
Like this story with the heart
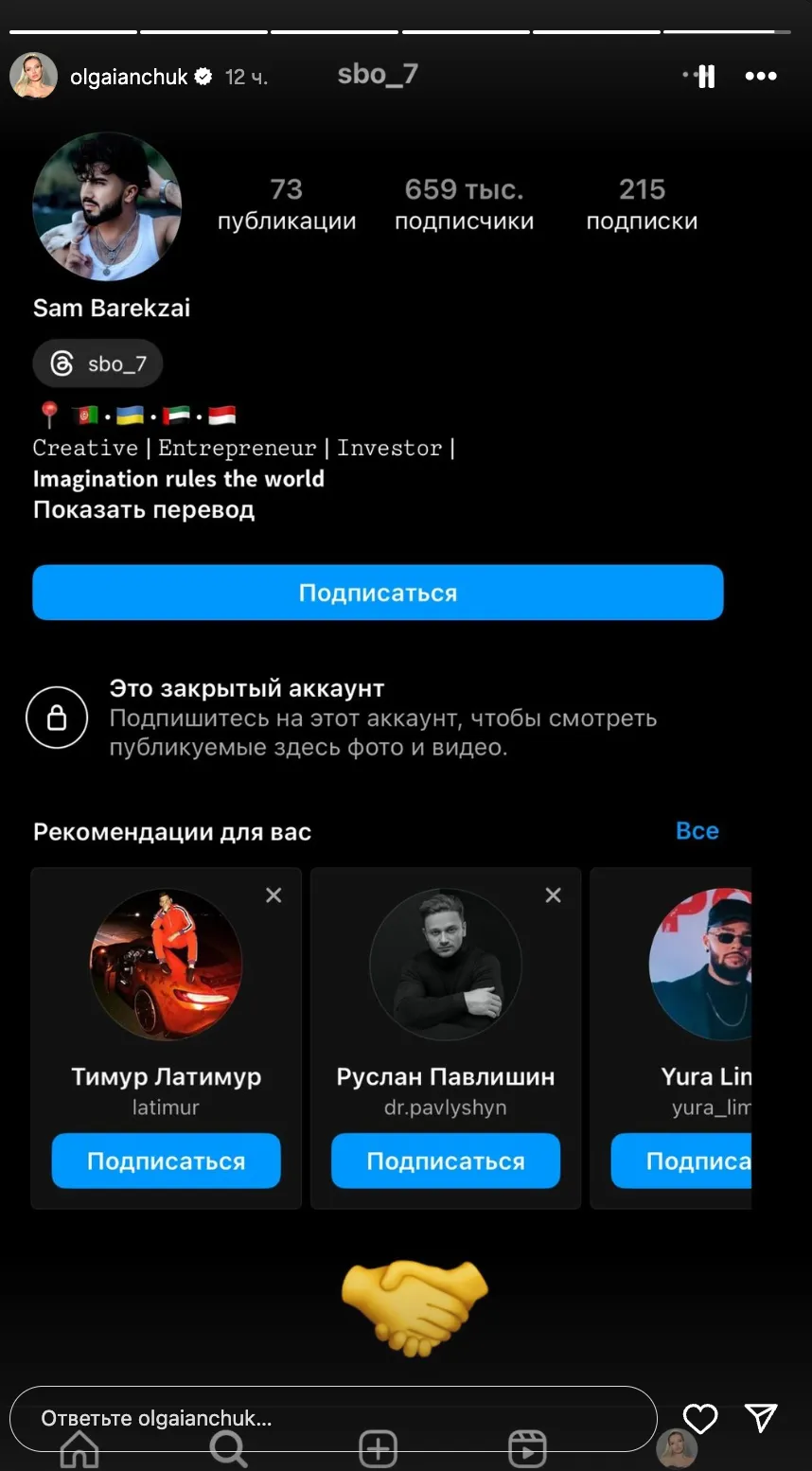pos(700,1418)
